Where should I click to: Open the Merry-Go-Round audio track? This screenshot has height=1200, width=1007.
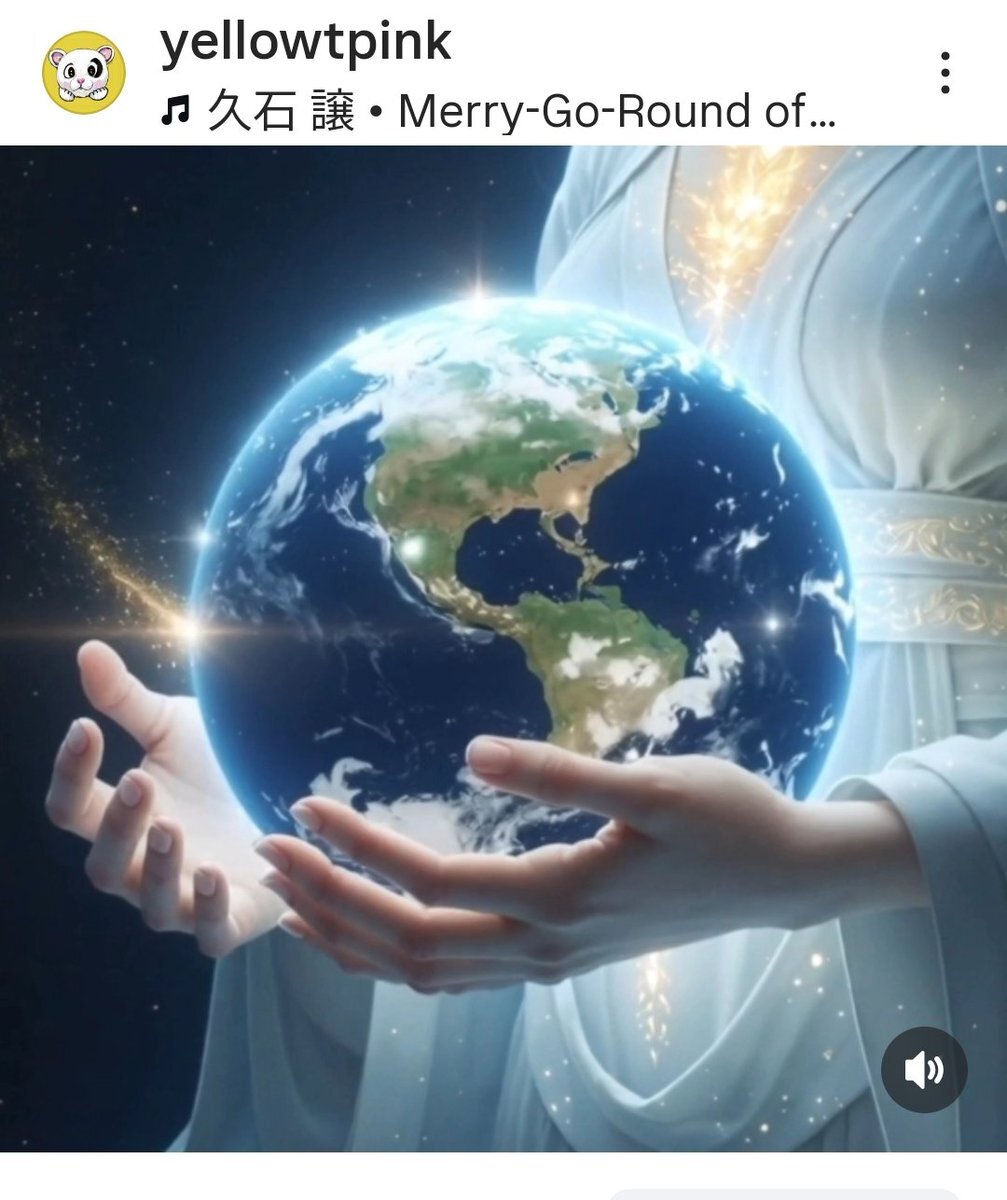(497, 112)
